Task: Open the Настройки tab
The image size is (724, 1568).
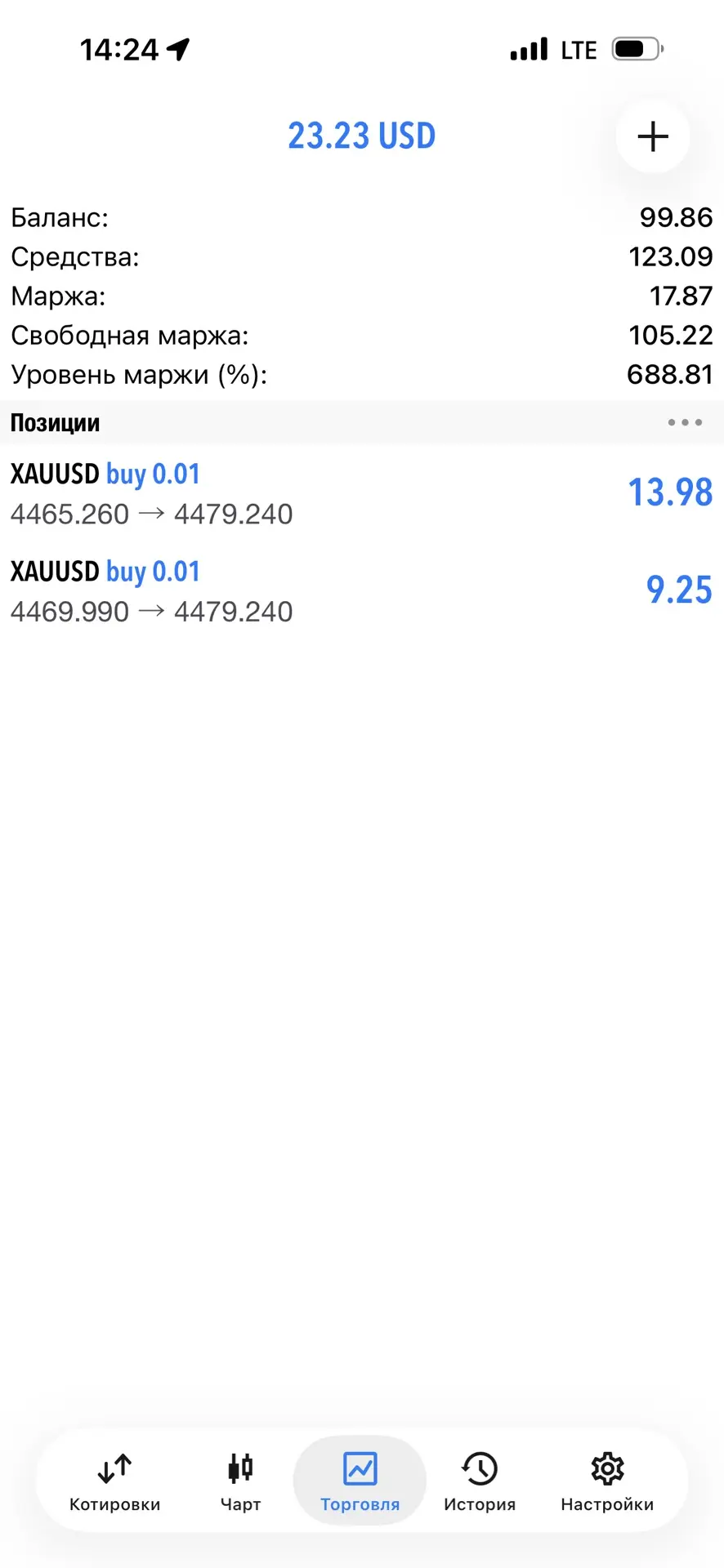Action: coord(607,1482)
